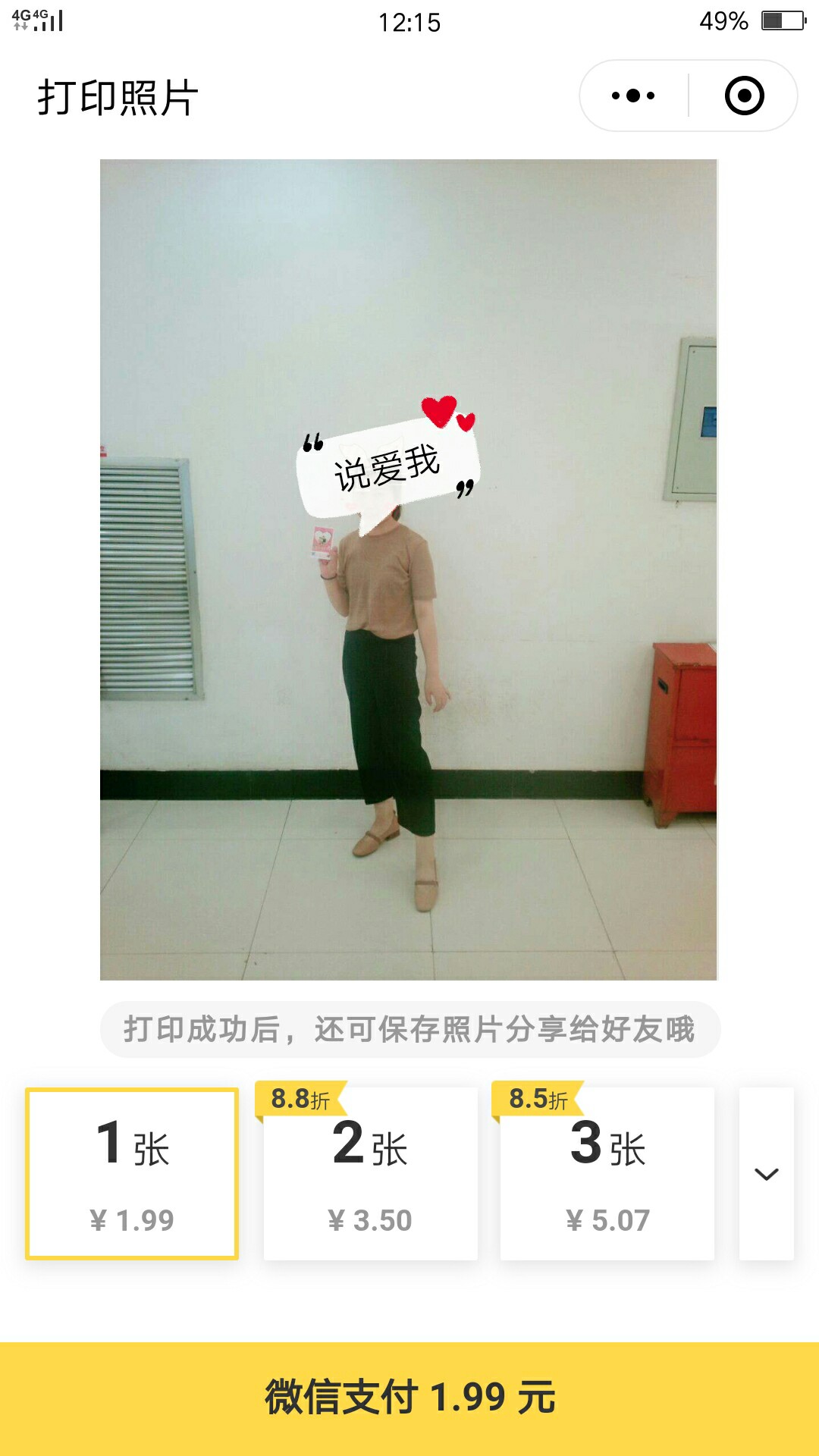The height and width of the screenshot is (1456, 819).
Task: Pick the 3张 option for ¥5.07
Action: click(x=607, y=1174)
